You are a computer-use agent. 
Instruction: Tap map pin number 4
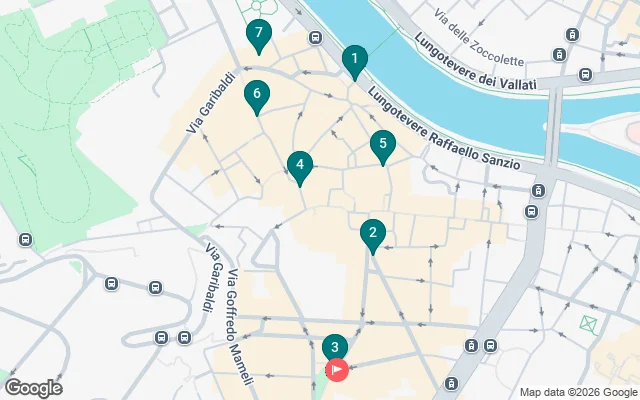299,165
